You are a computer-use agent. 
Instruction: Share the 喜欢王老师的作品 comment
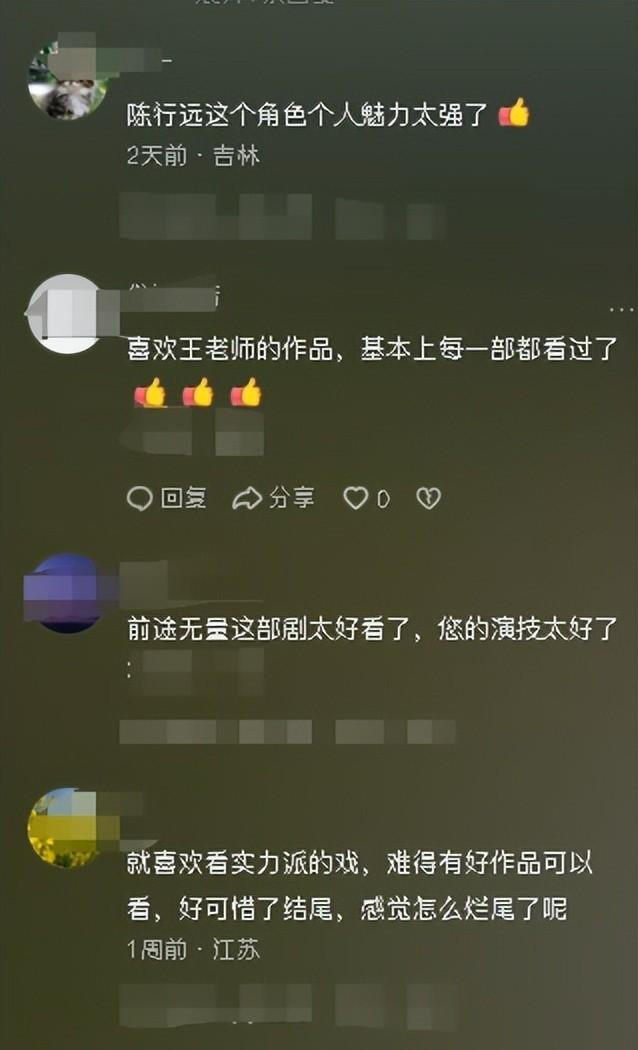pyautogui.click(x=273, y=498)
